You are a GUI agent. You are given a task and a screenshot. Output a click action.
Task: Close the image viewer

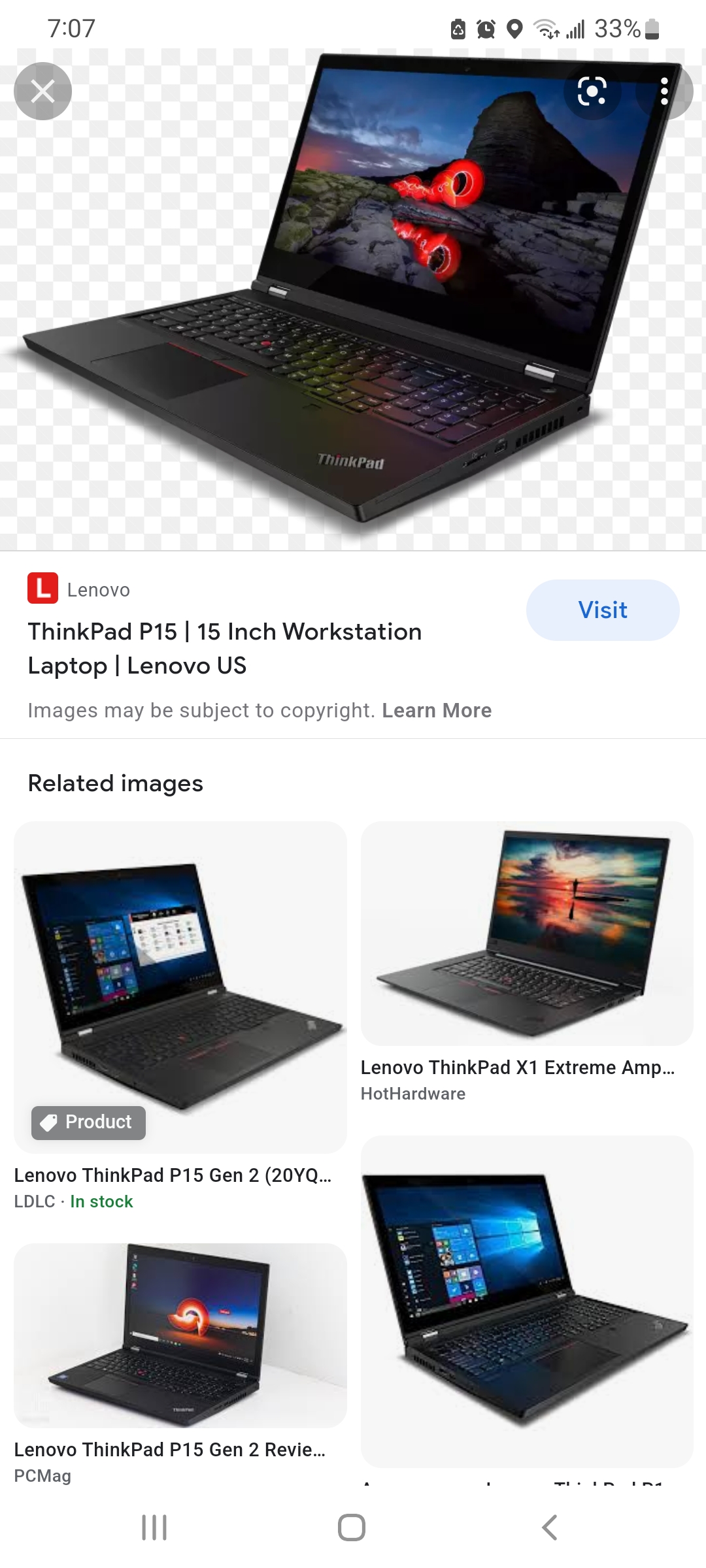click(42, 91)
